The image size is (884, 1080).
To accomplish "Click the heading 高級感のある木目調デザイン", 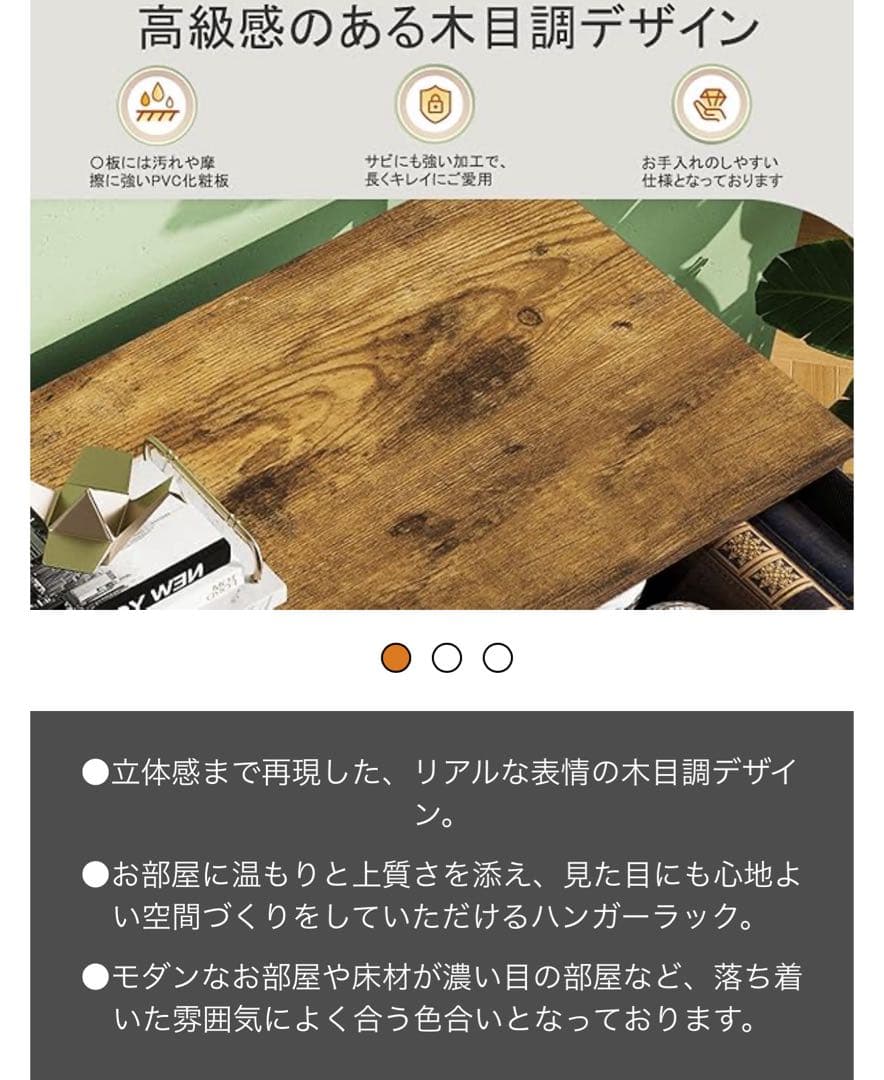I will [441, 27].
